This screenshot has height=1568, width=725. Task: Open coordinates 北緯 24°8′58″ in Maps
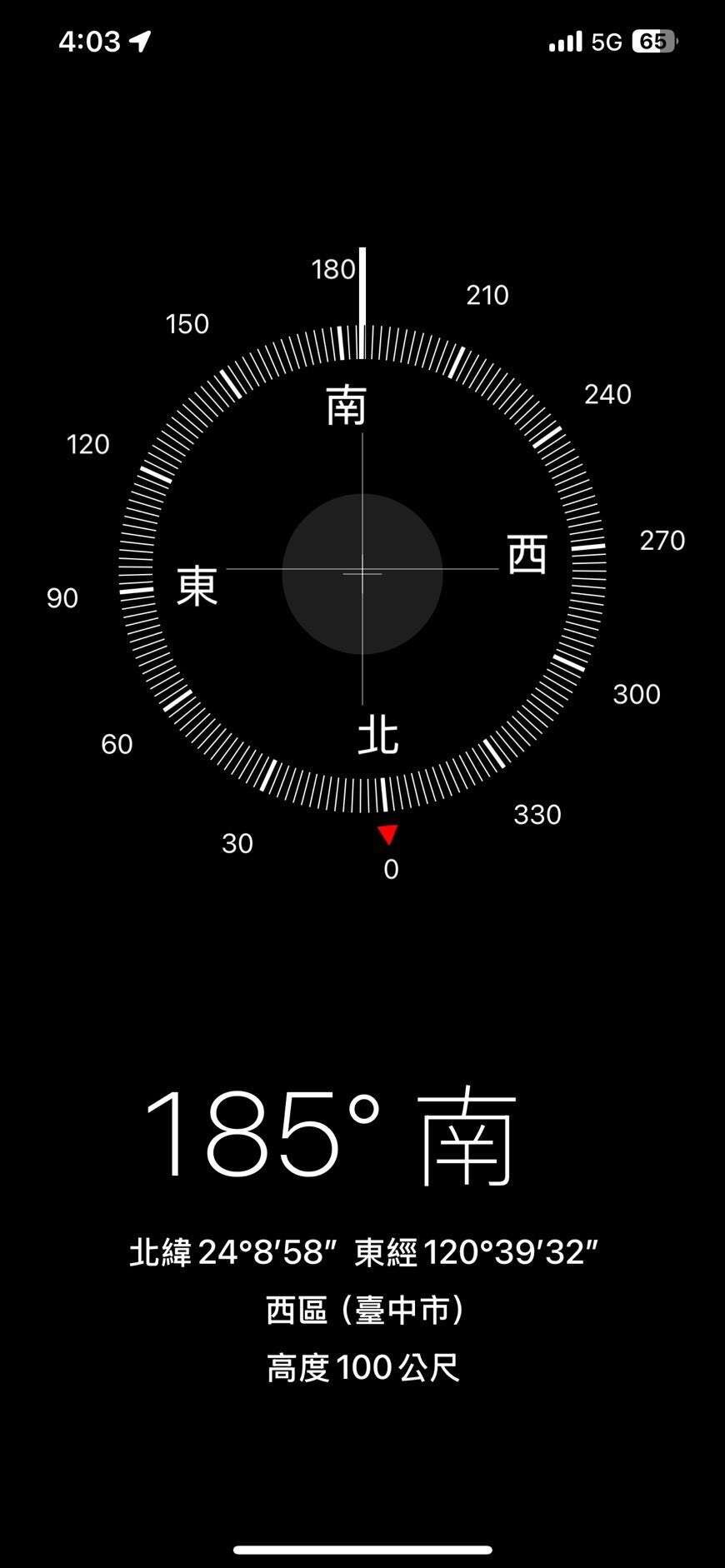[x=363, y=1252]
